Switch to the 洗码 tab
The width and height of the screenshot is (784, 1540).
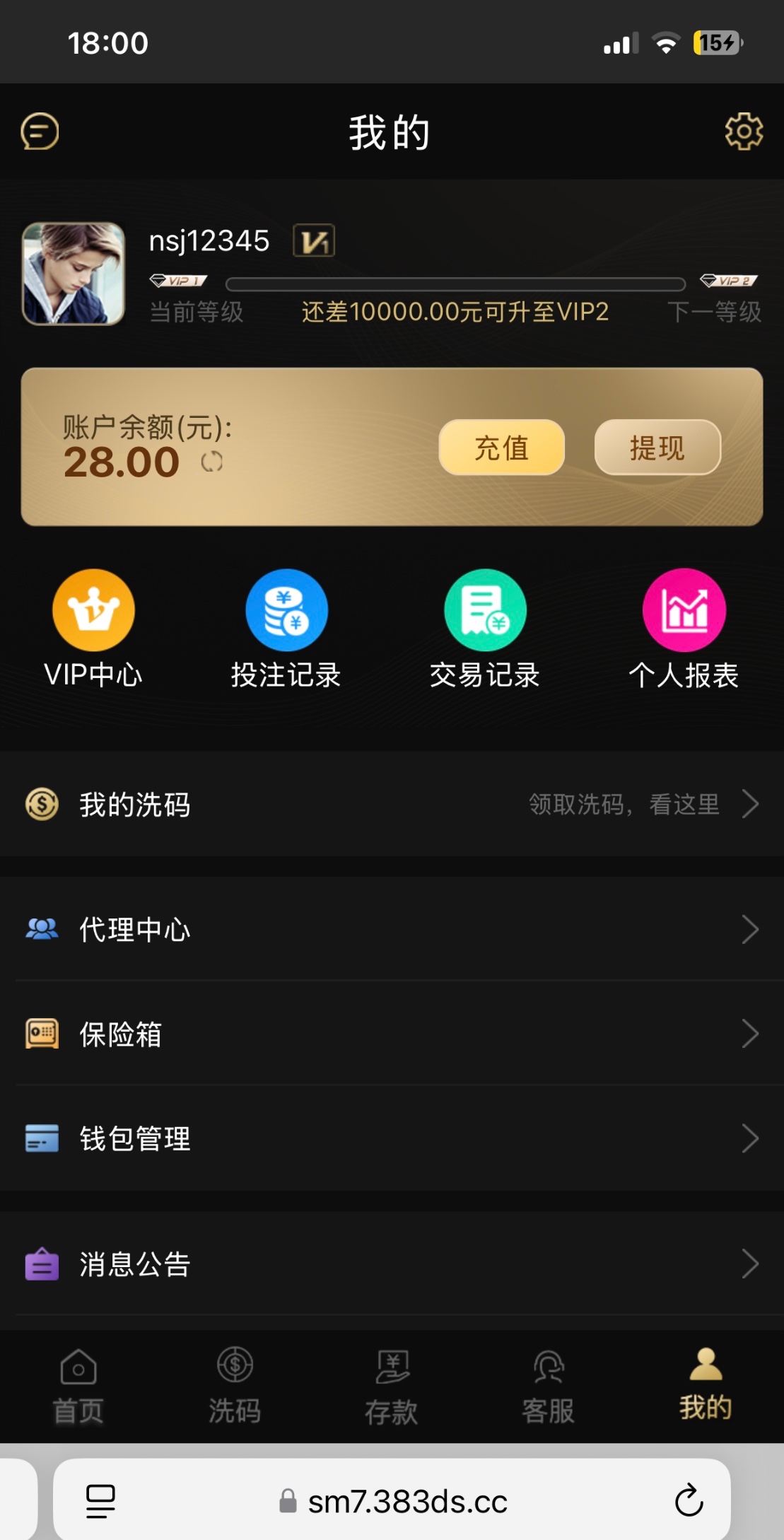pyautogui.click(x=235, y=1386)
